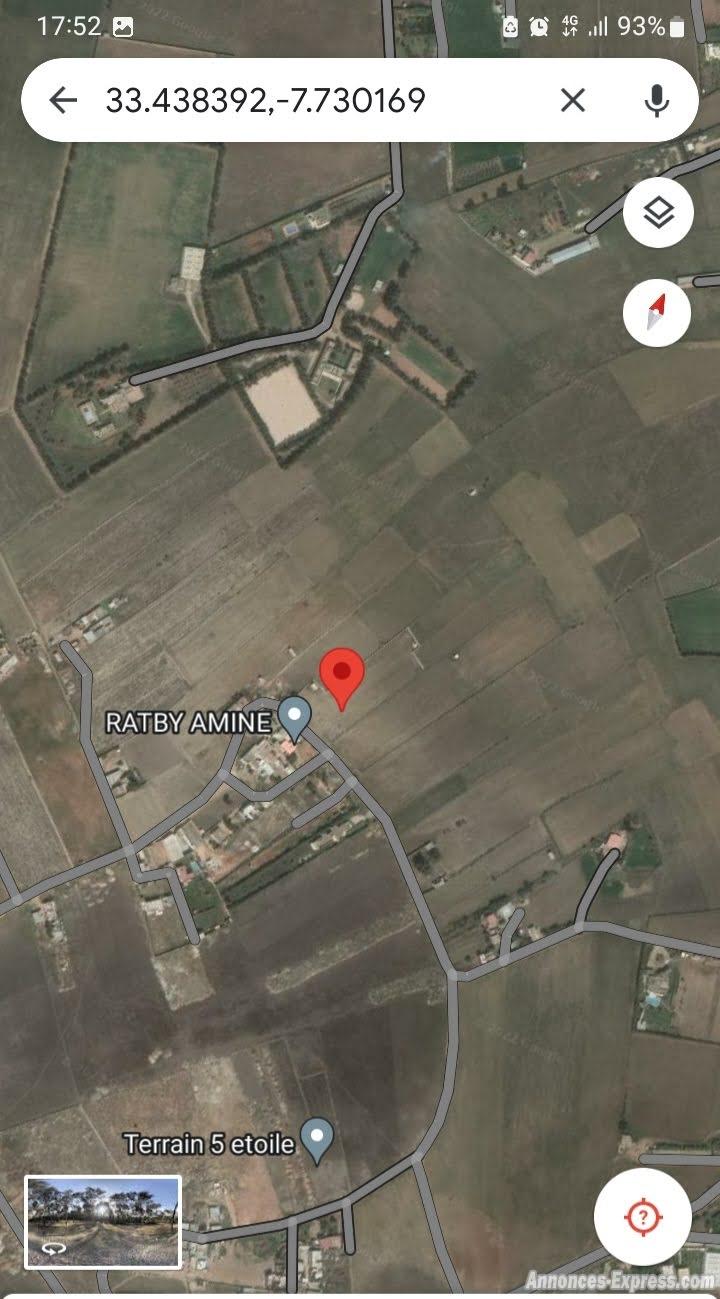The image size is (720, 1299).
Task: Open the Terrain 5 etoile place marker
Action: coord(318,1140)
